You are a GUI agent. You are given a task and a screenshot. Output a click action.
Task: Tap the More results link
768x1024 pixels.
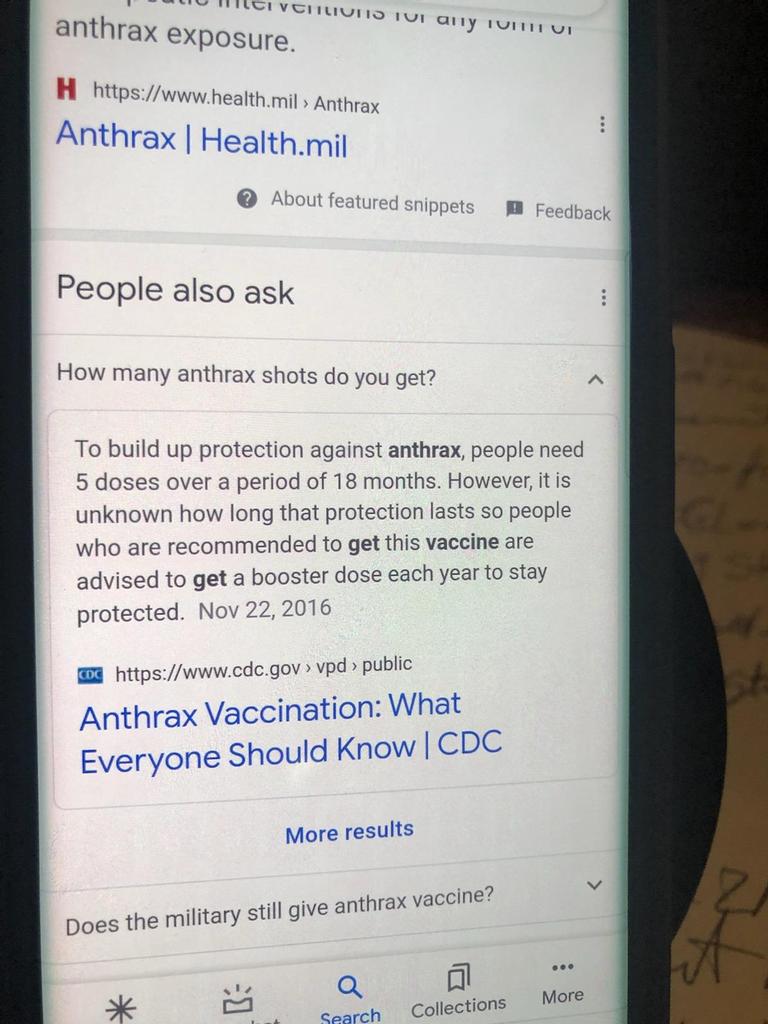point(349,832)
